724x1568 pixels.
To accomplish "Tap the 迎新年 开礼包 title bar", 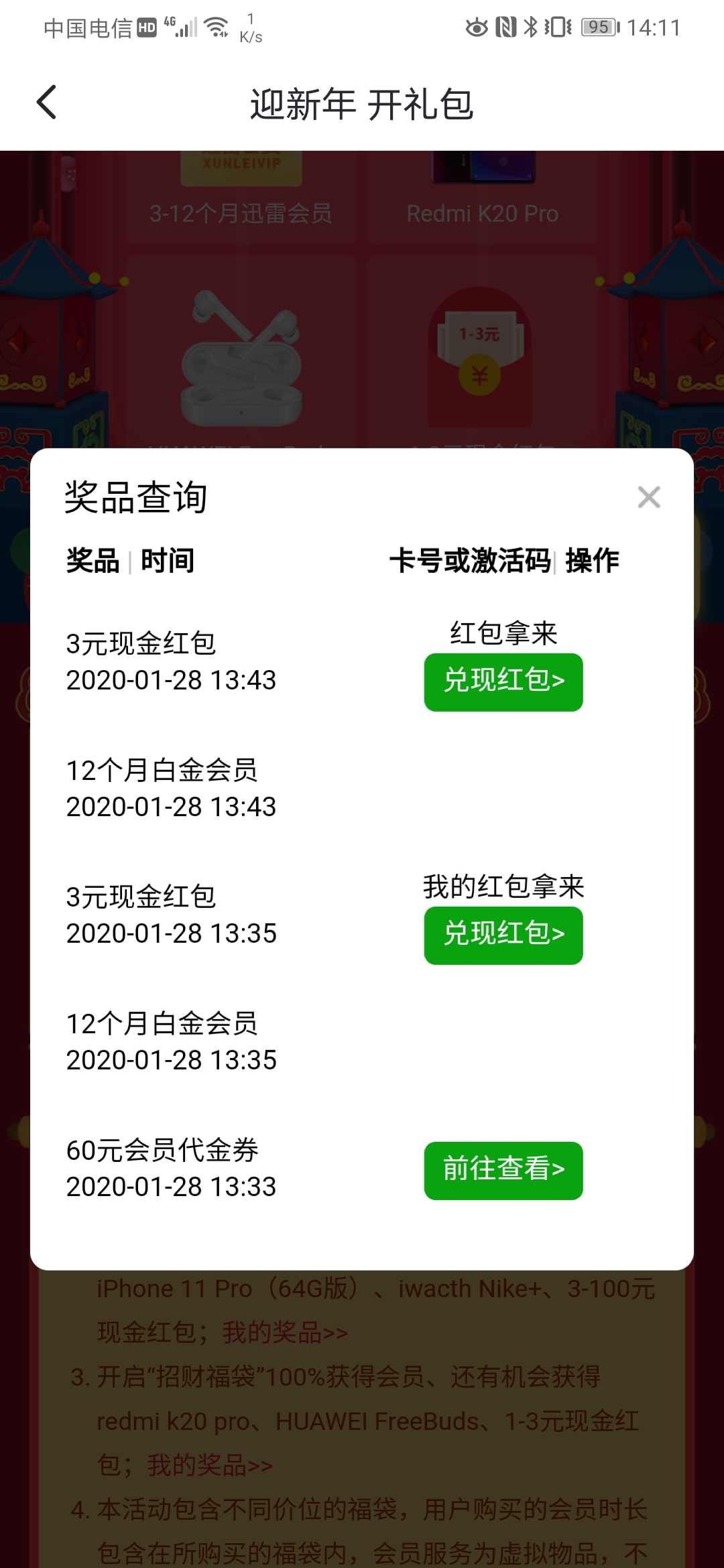I will point(362,102).
